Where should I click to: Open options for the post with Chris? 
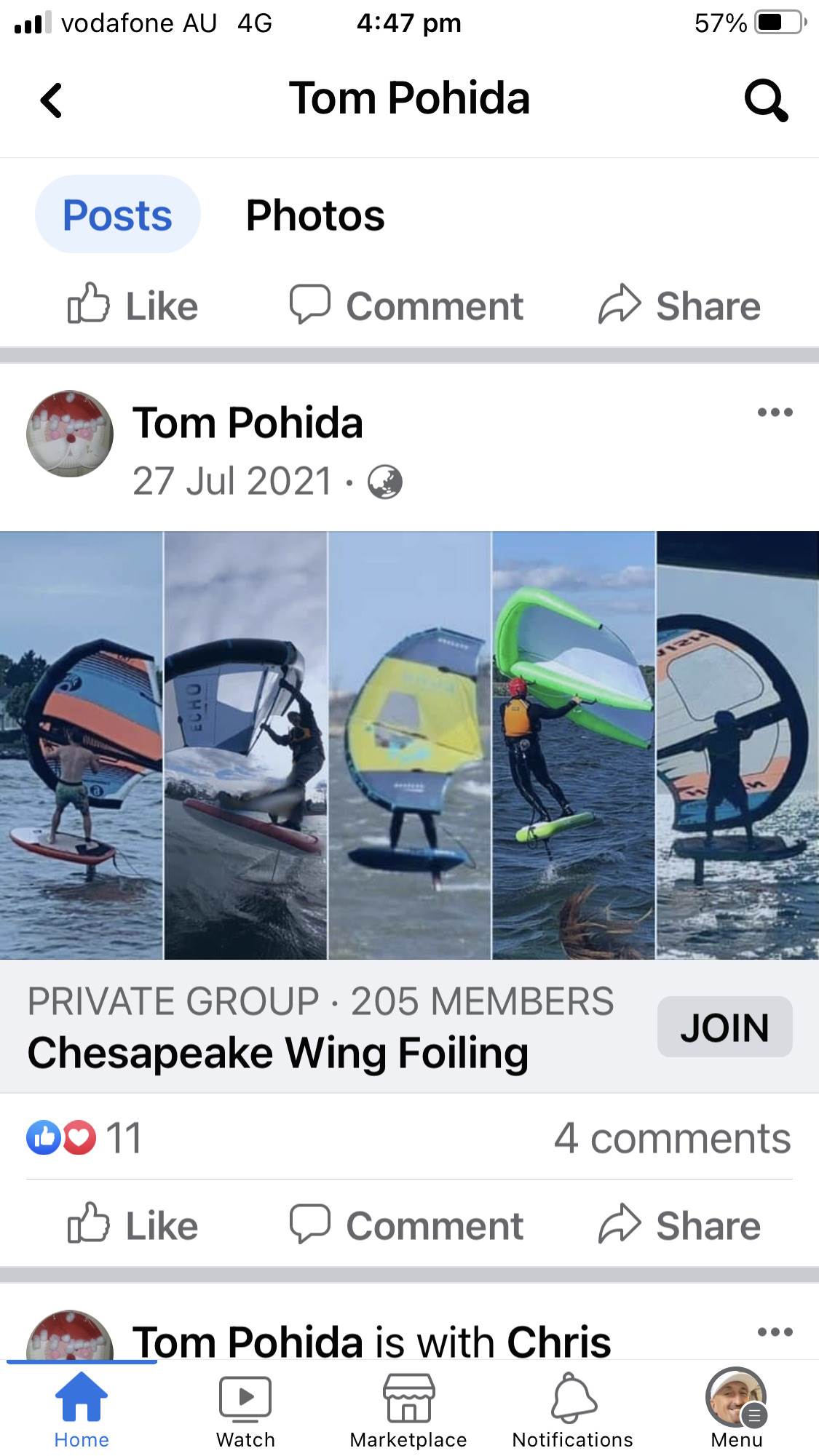(x=775, y=1332)
